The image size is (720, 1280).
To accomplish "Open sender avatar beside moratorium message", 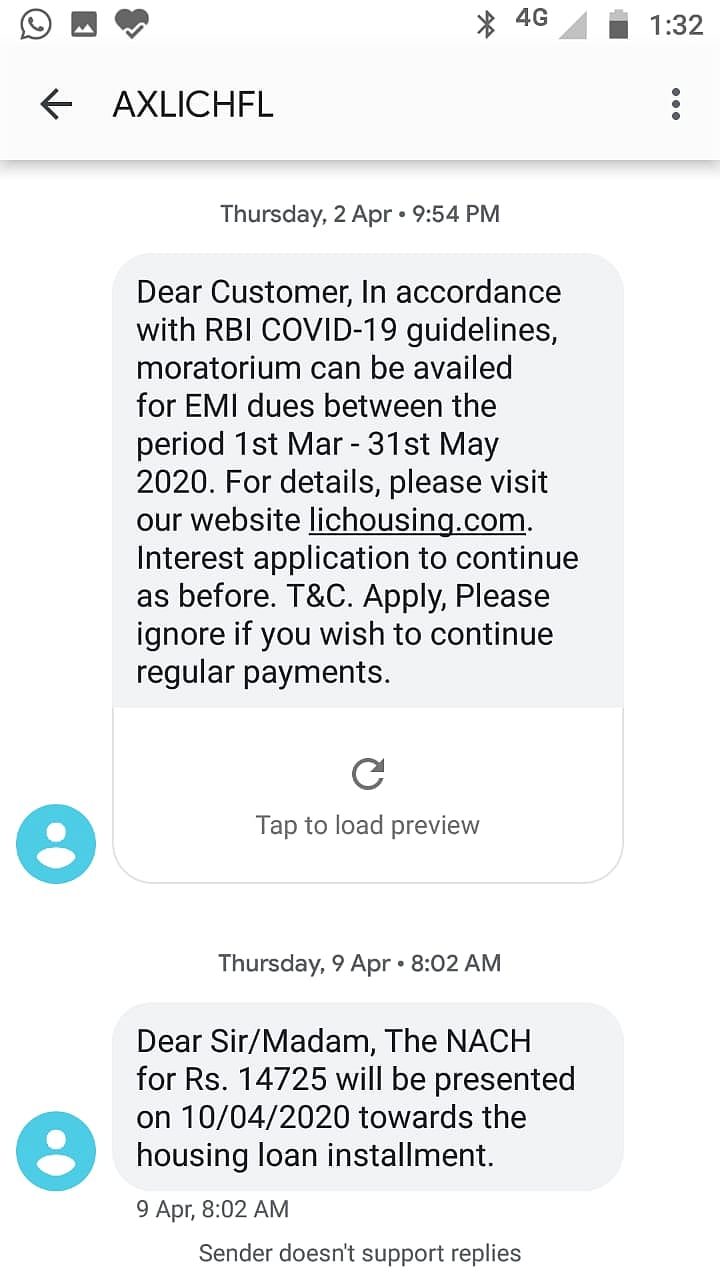I will point(56,844).
